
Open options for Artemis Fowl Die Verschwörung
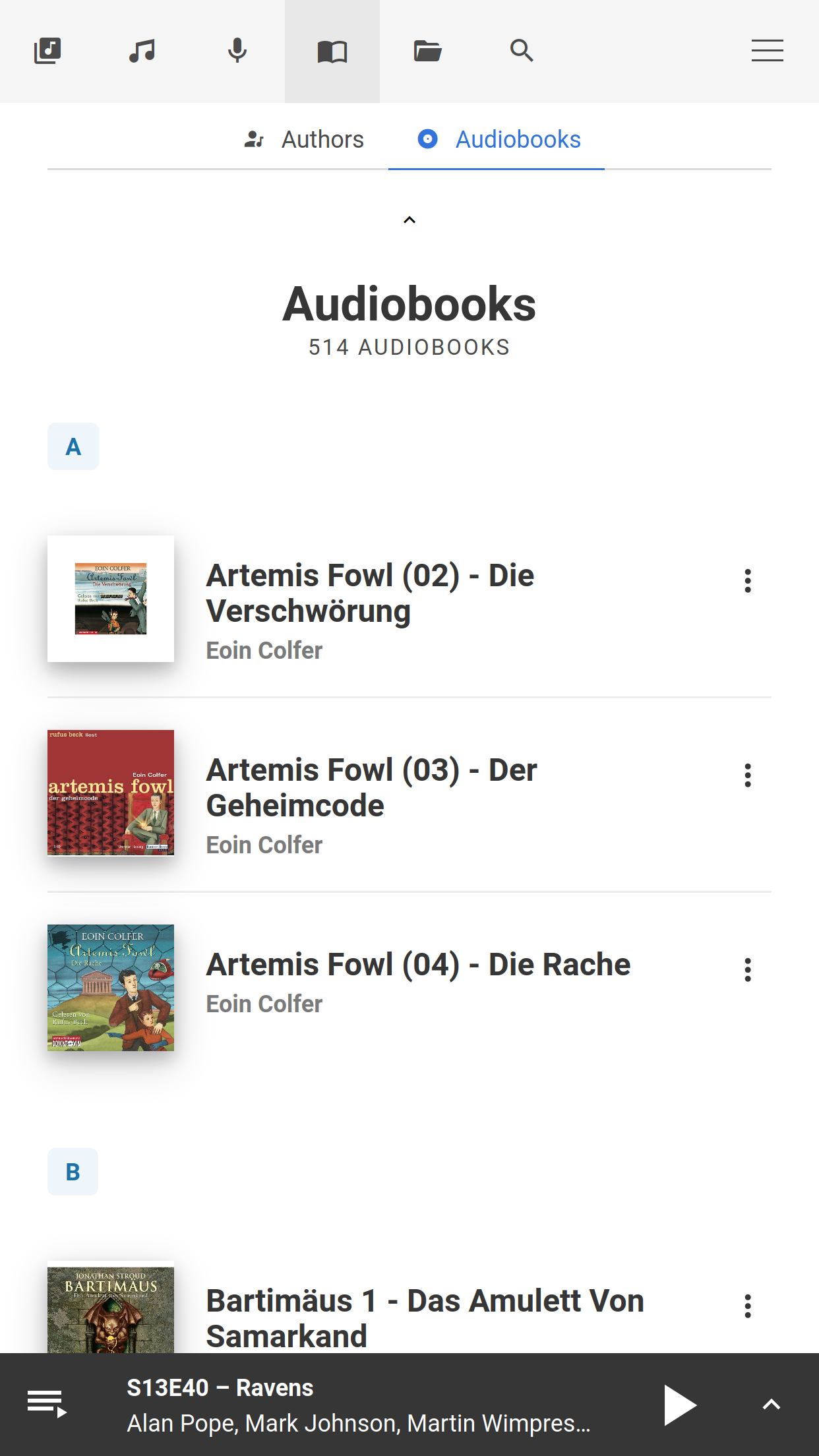coord(747,581)
